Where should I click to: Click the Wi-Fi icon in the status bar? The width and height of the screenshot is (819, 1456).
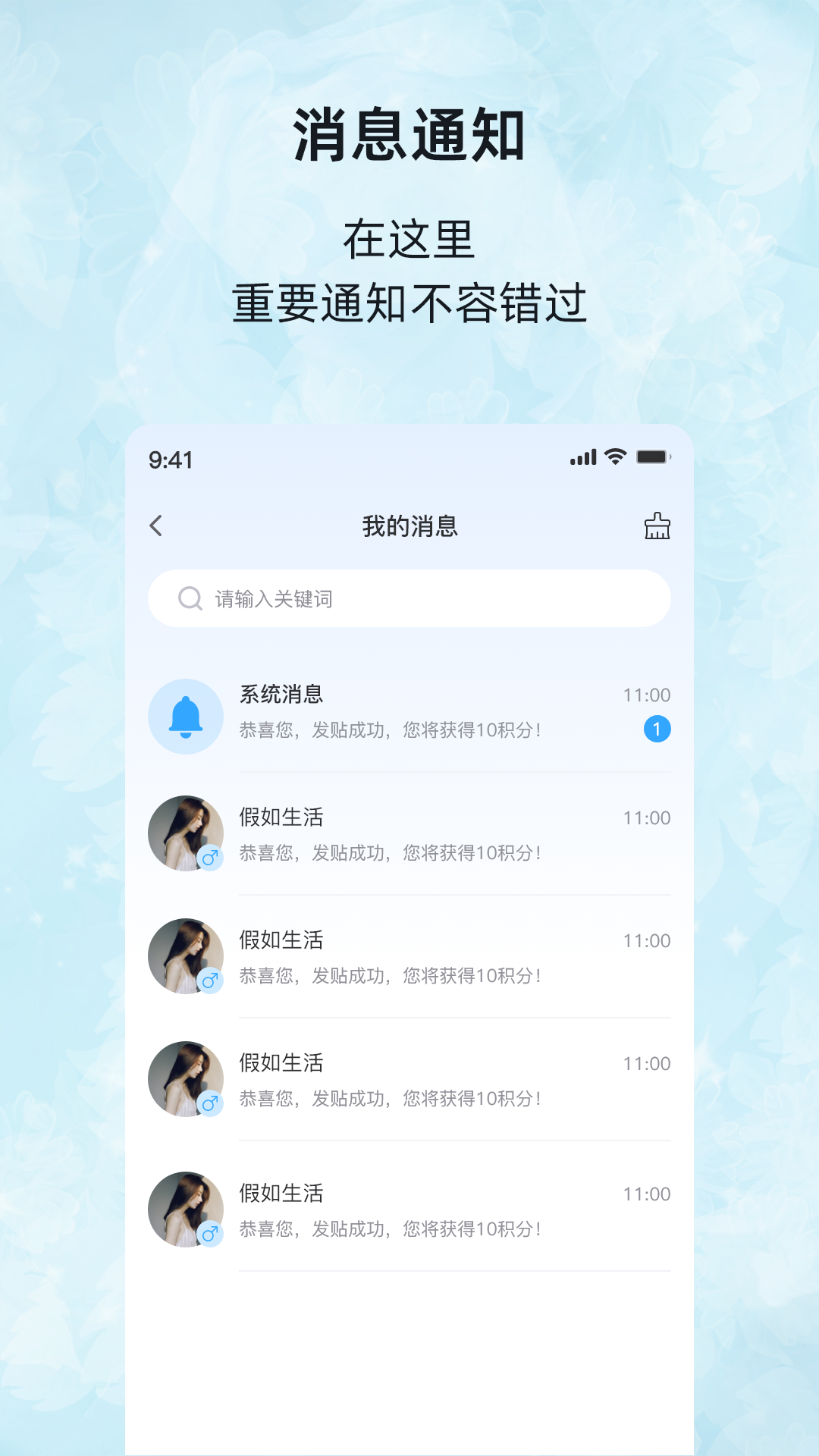point(613,456)
